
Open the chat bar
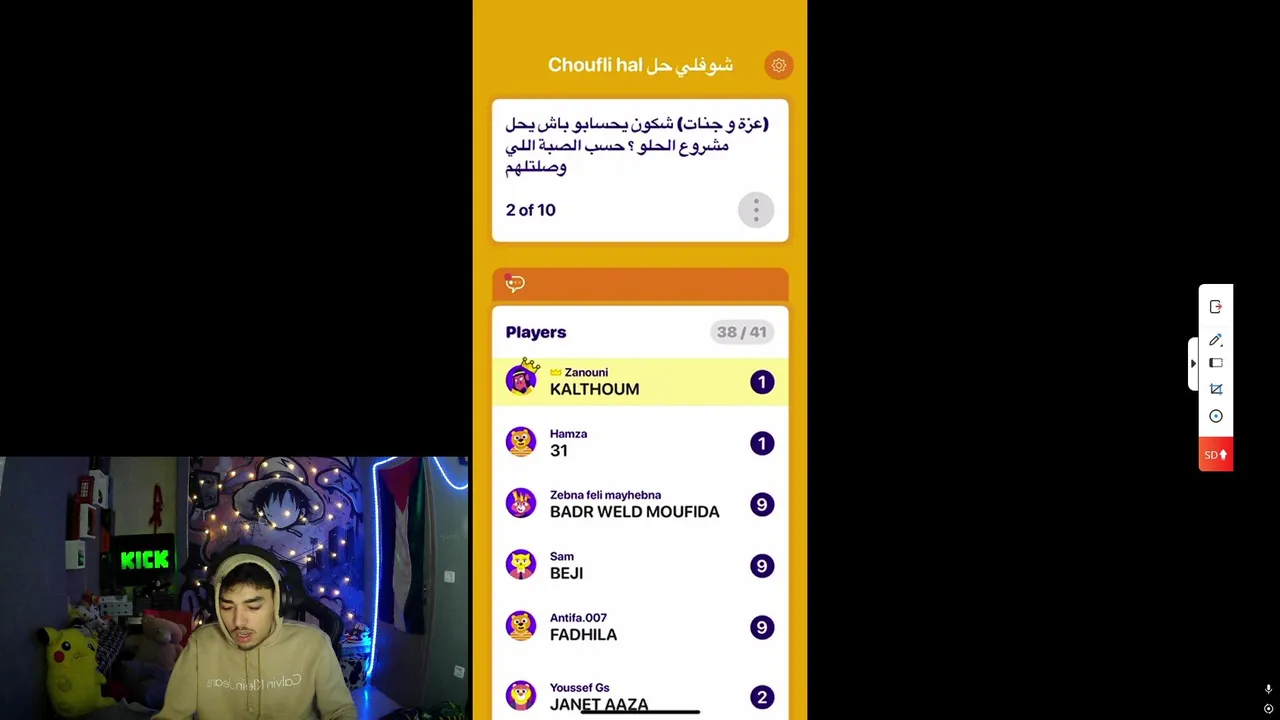click(640, 284)
